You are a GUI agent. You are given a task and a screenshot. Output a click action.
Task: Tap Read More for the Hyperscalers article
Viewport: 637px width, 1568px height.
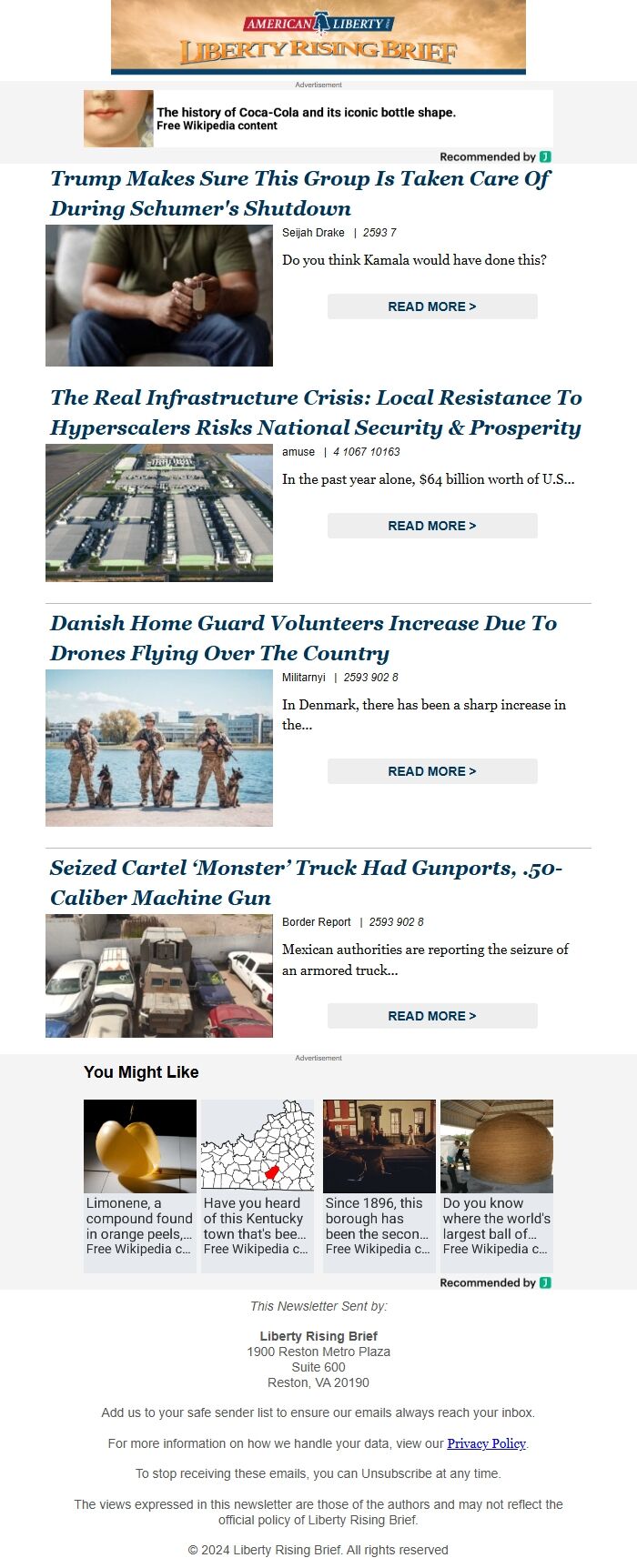(x=432, y=526)
